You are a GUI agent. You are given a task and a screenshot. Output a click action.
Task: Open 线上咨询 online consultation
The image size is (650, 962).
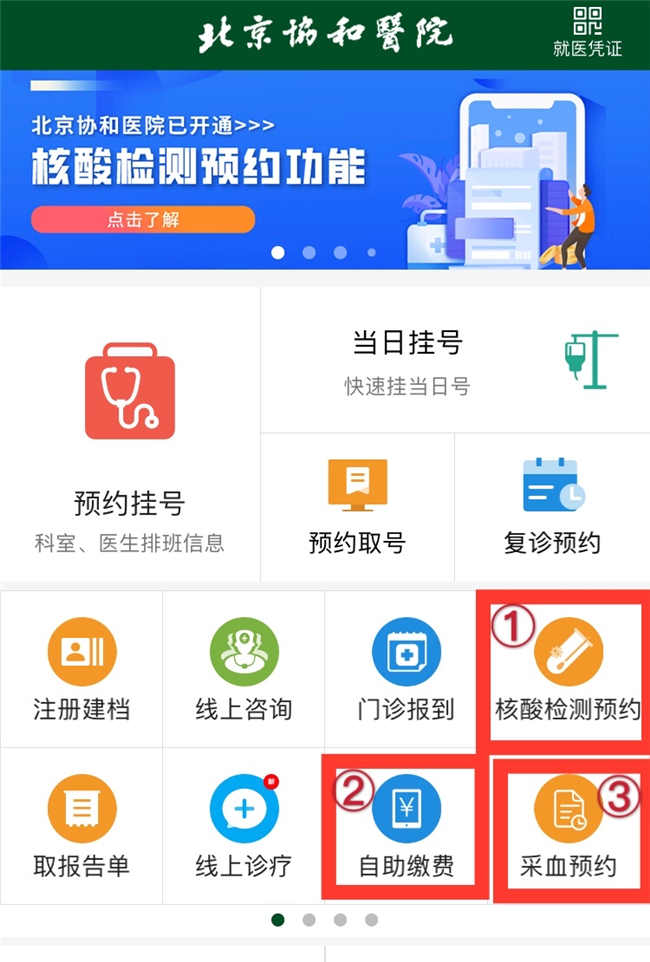tap(243, 670)
